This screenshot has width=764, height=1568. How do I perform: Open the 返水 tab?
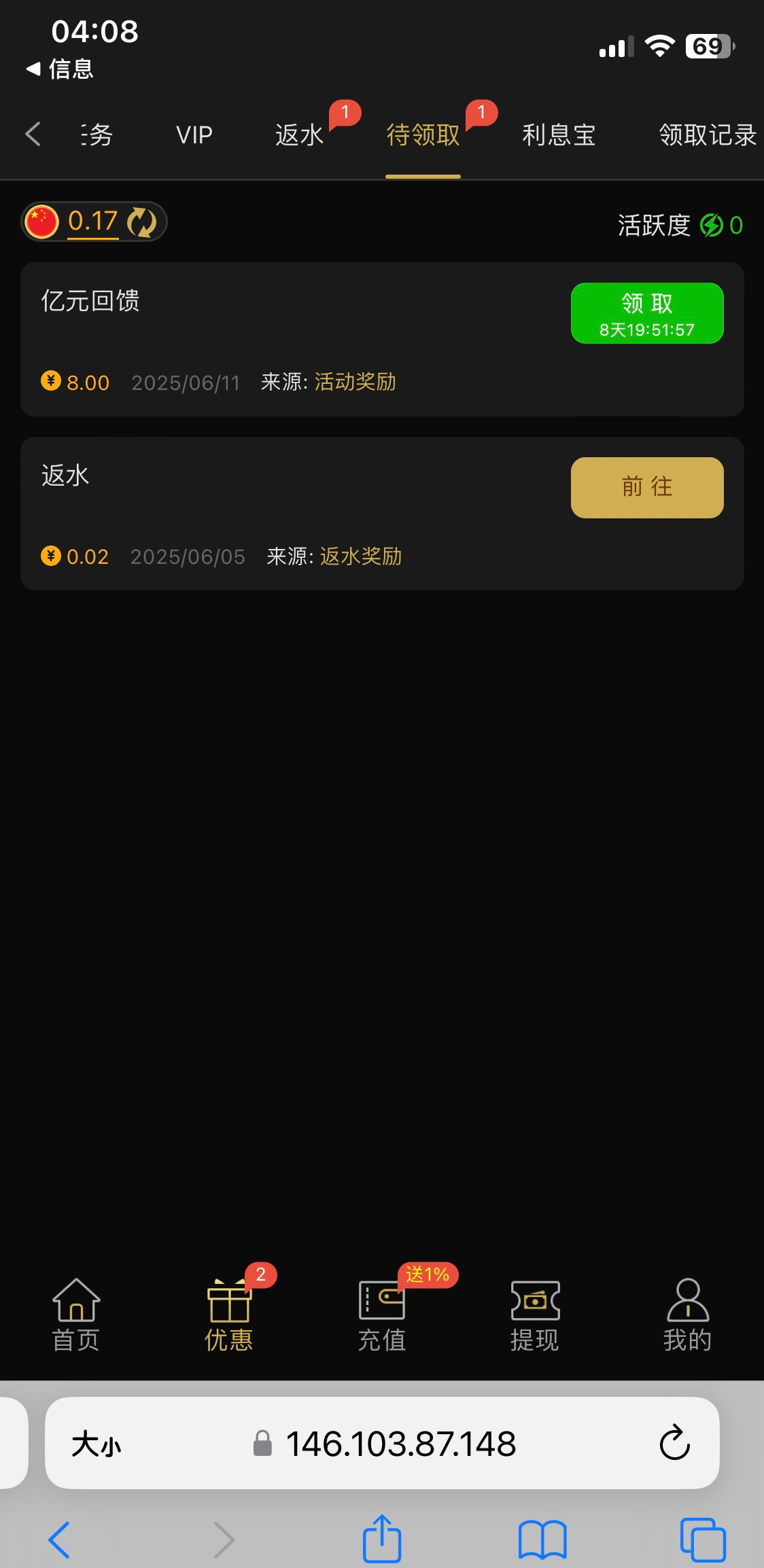point(300,135)
